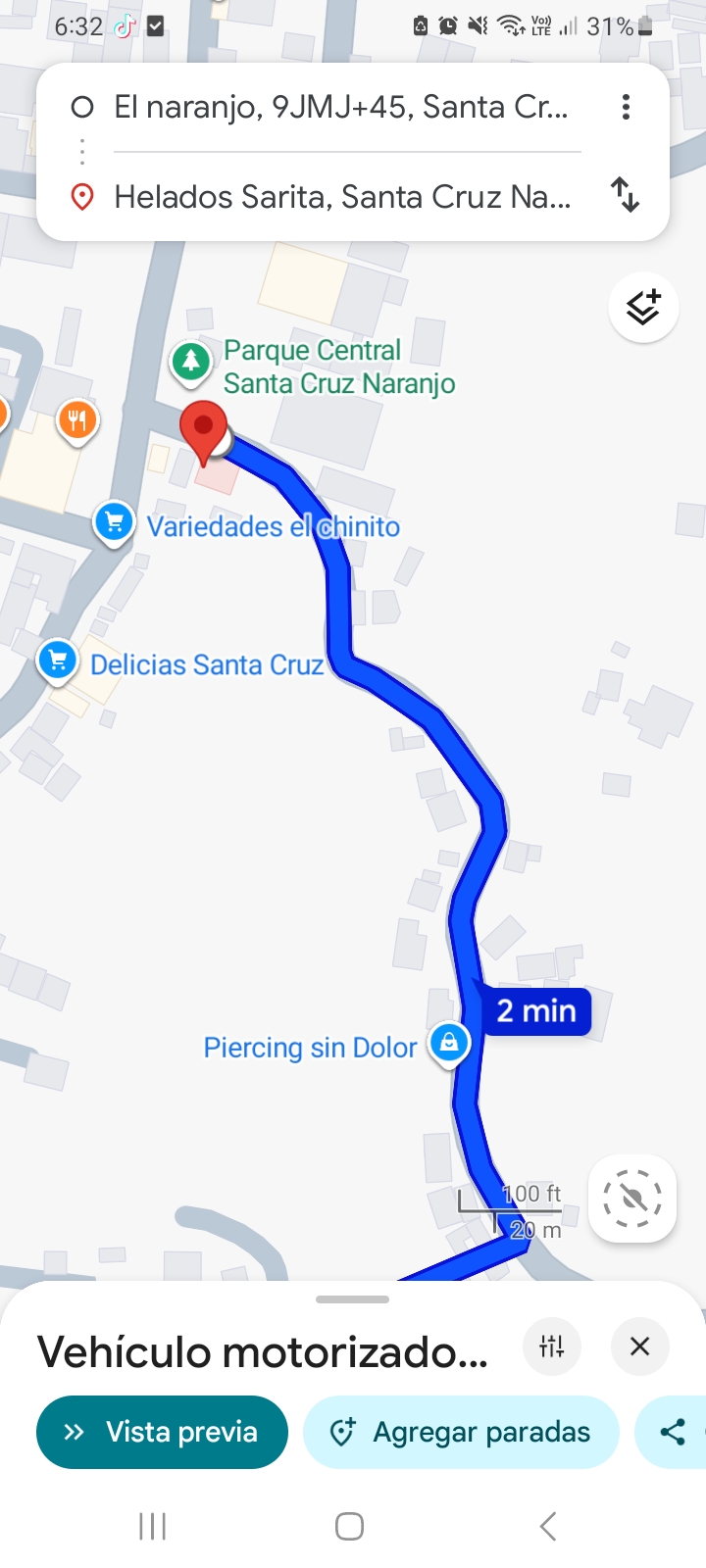Edit the starting point El naranjo

(340, 107)
